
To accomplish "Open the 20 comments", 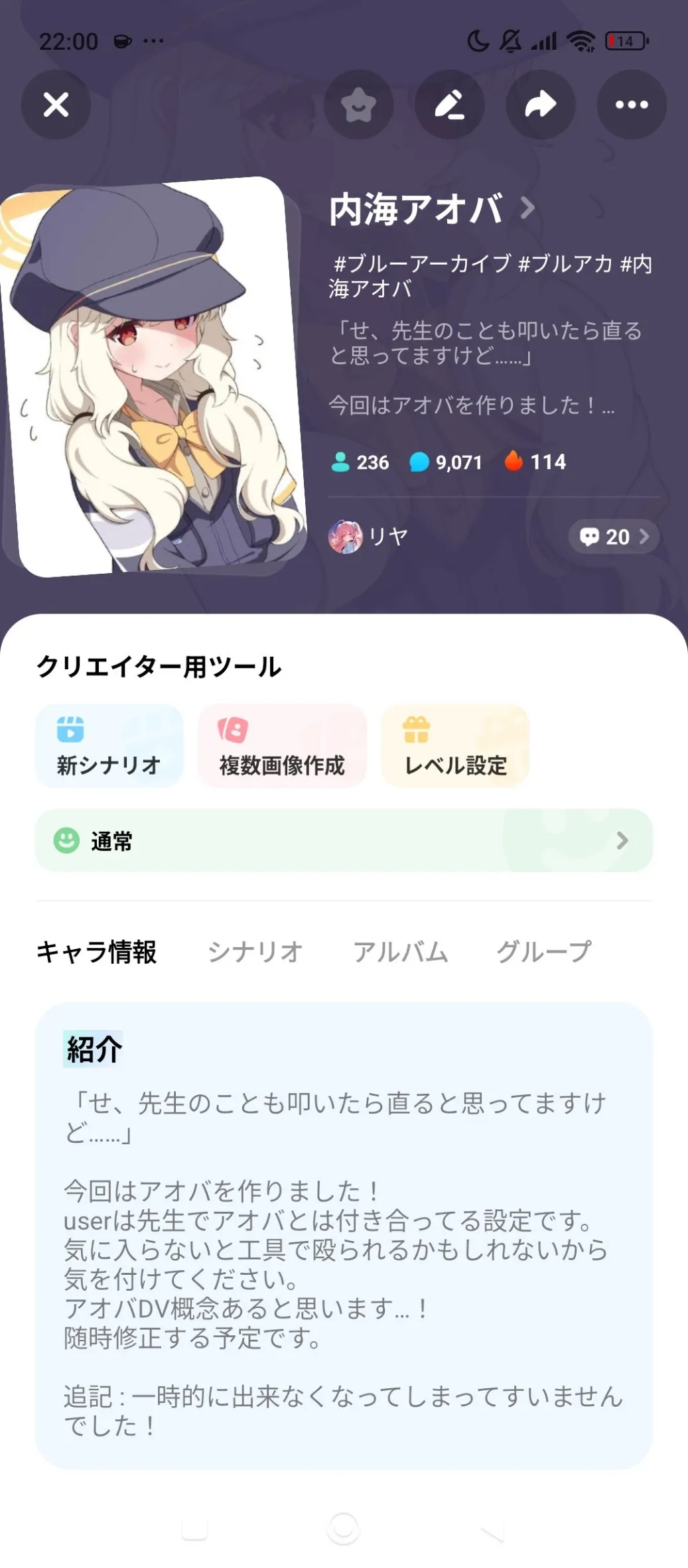I will [x=613, y=536].
